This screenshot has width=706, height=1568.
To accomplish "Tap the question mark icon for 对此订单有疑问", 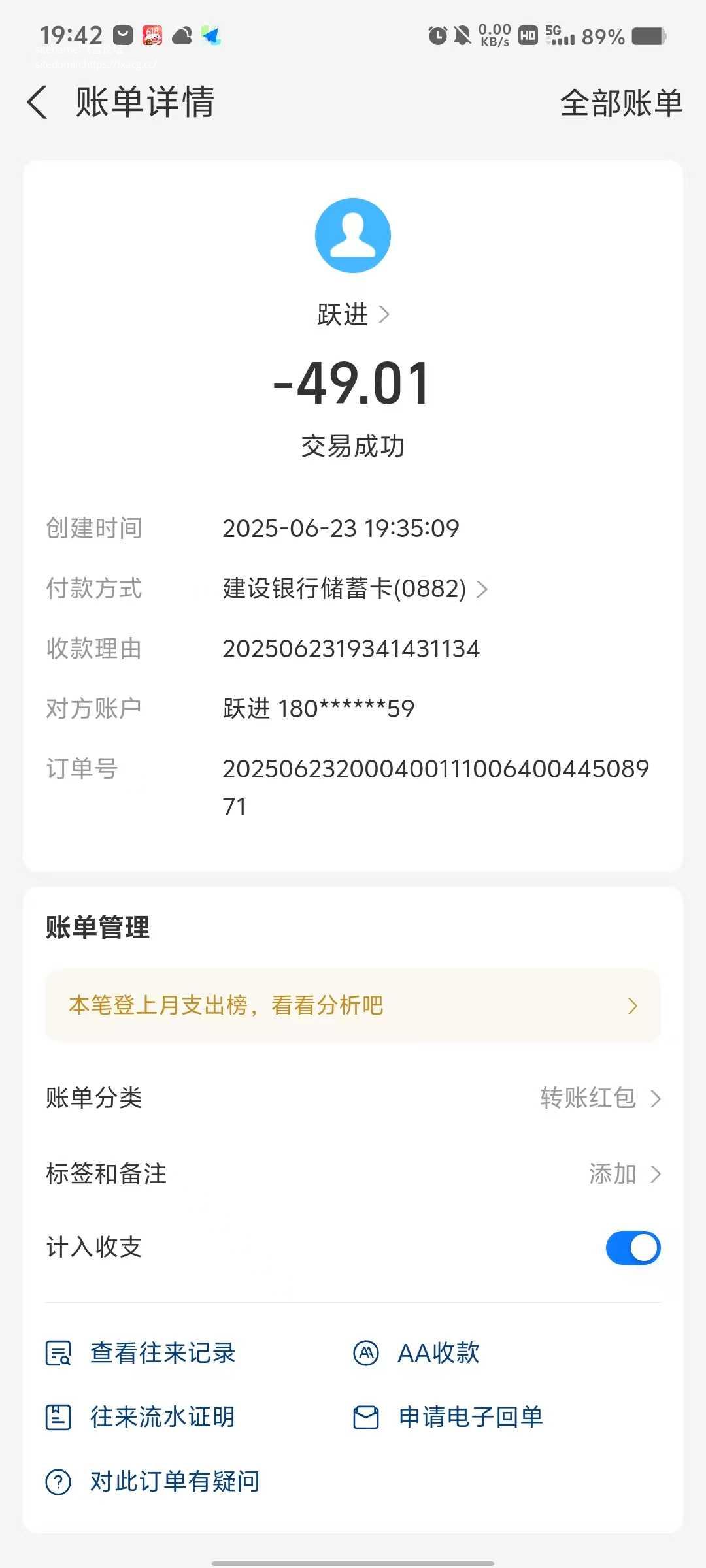I will [x=58, y=1482].
